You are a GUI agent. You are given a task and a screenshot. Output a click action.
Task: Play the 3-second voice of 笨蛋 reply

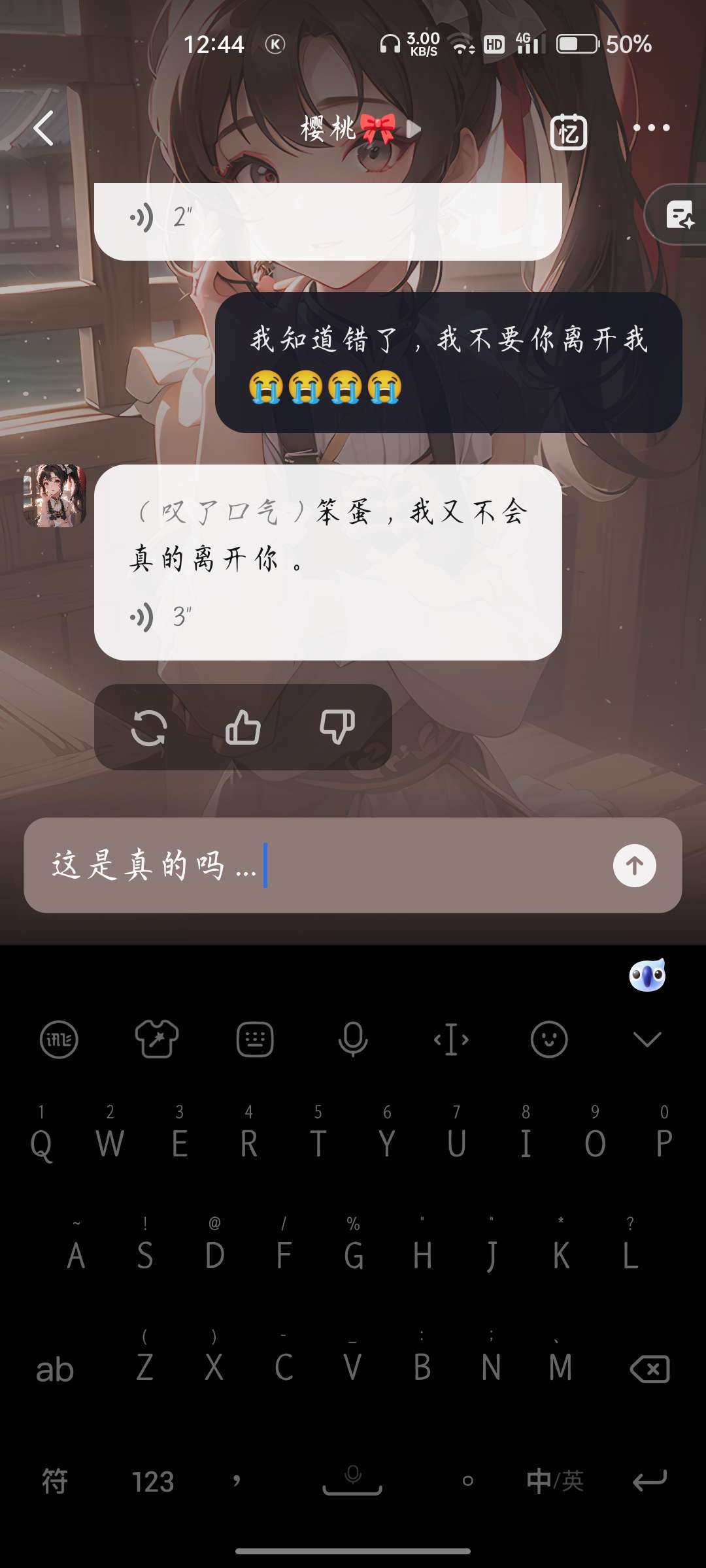[160, 617]
